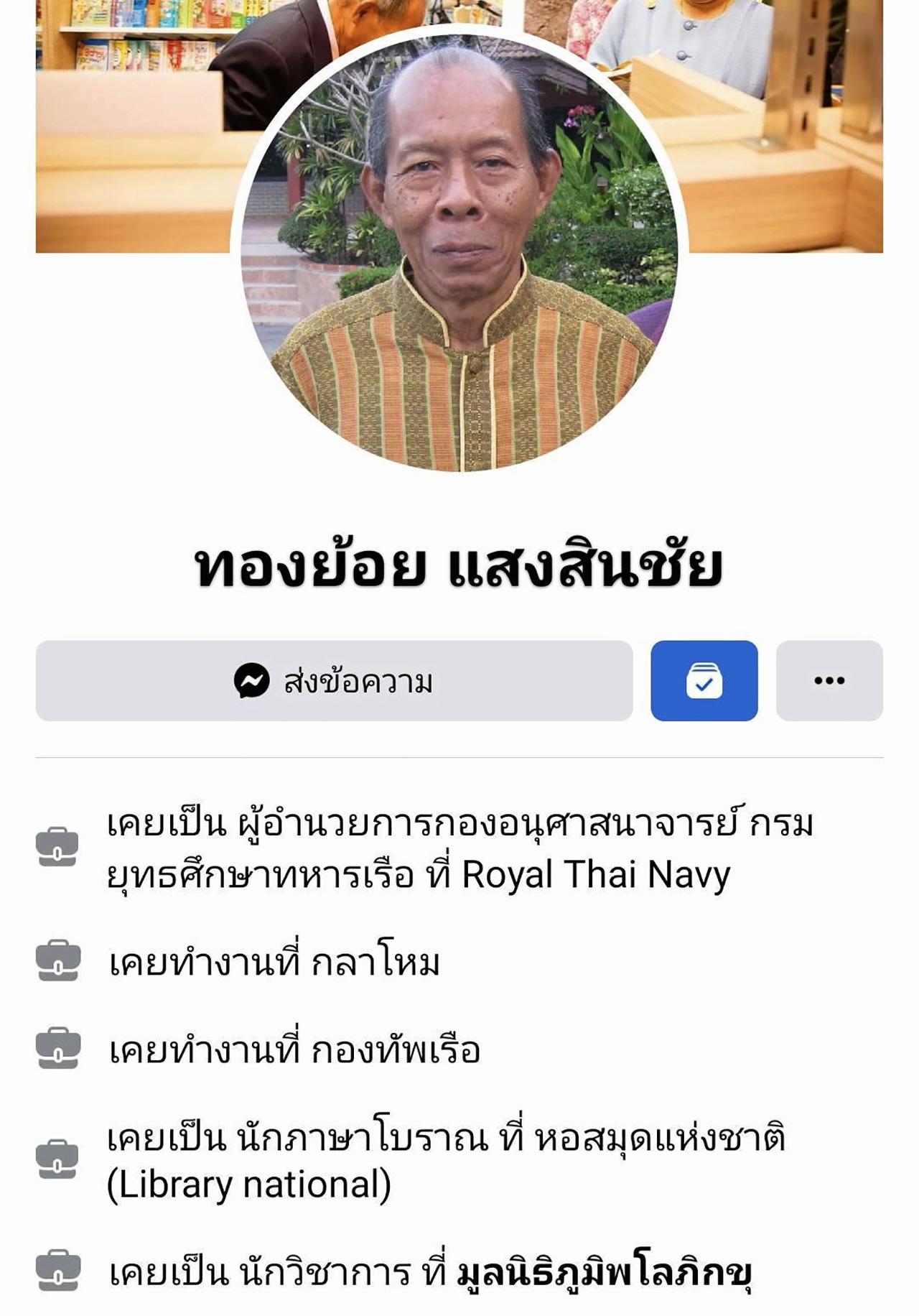This screenshot has height=1316, width=919.
Task: Open the มูลนิธิภูมิพโลภิกขุ page link
Action: 604,1273
